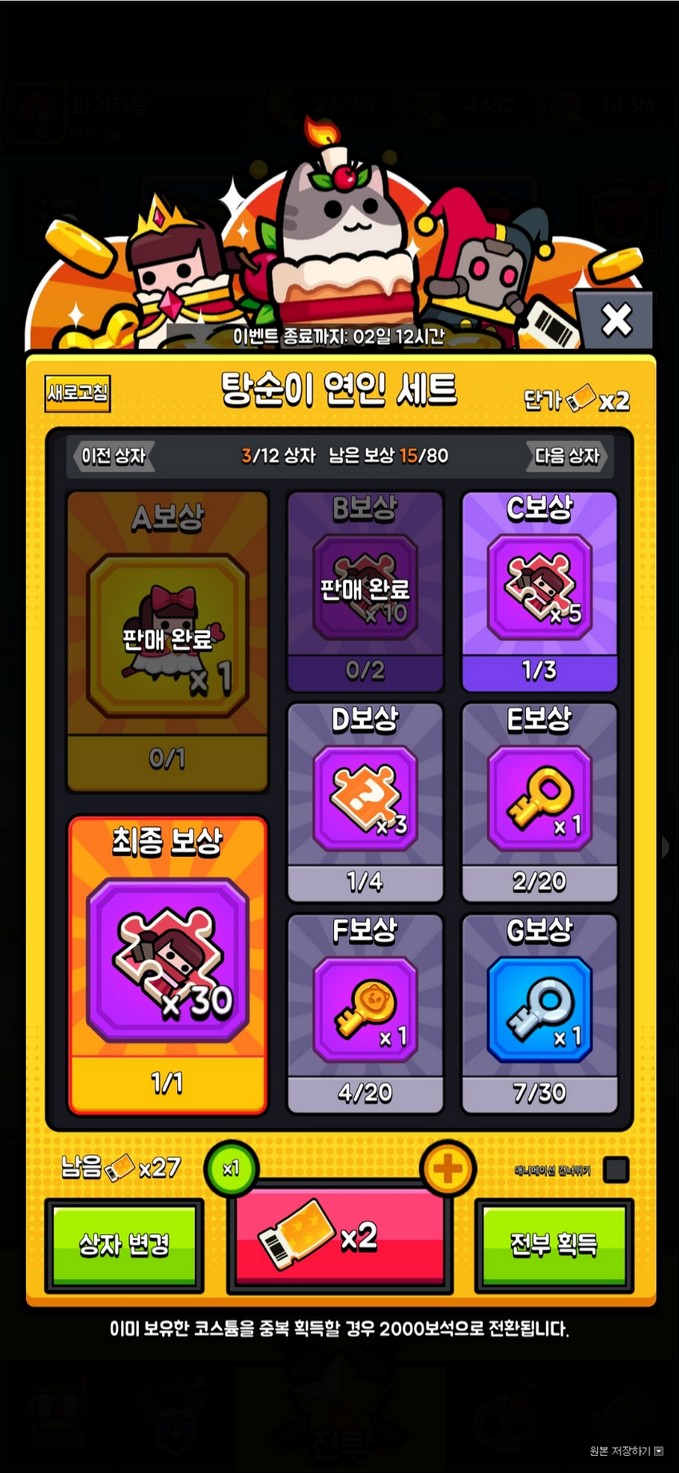This screenshot has width=679, height=1473.
Task: Tap 상자 변경 change box button
Action: (x=124, y=1245)
